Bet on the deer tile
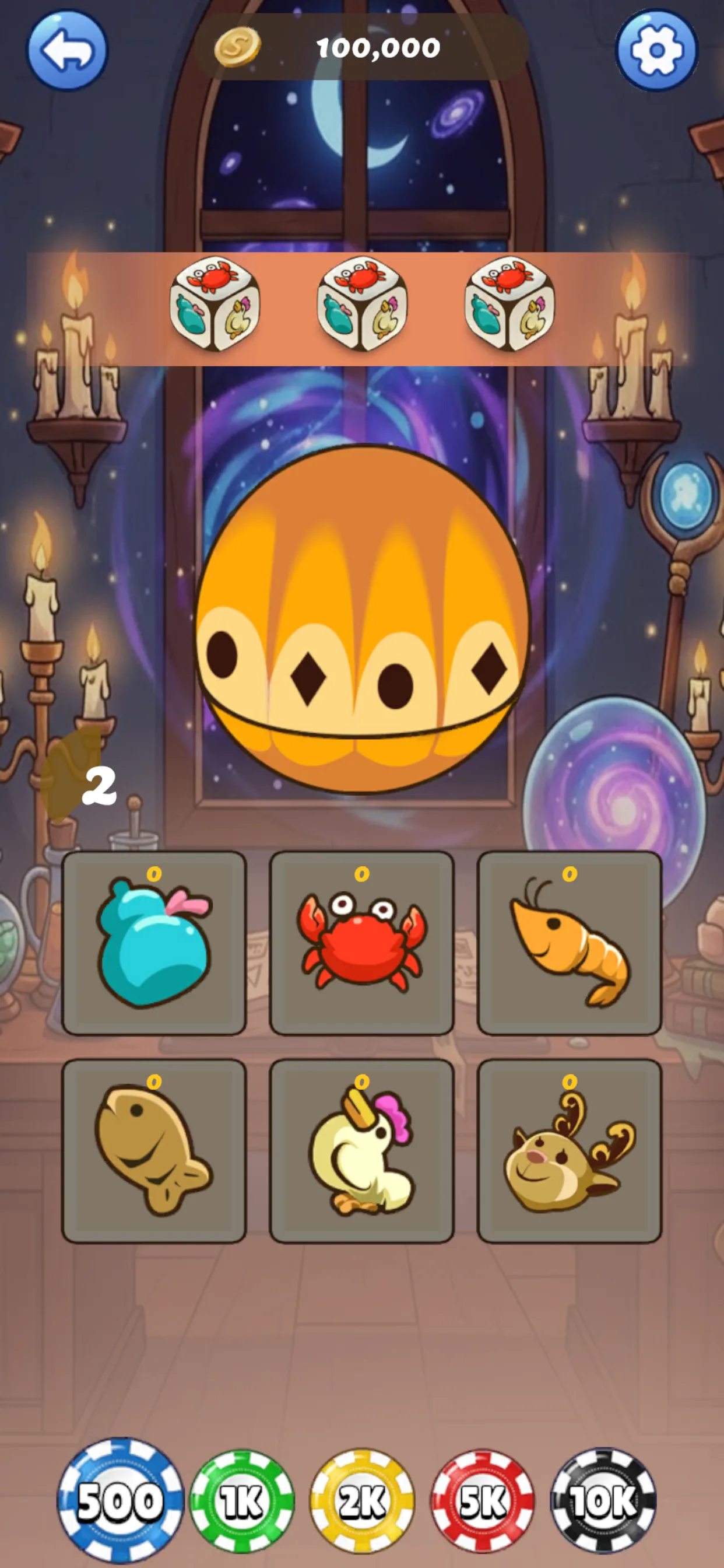Image resolution: width=724 pixels, height=1568 pixels. pyautogui.click(x=570, y=1150)
